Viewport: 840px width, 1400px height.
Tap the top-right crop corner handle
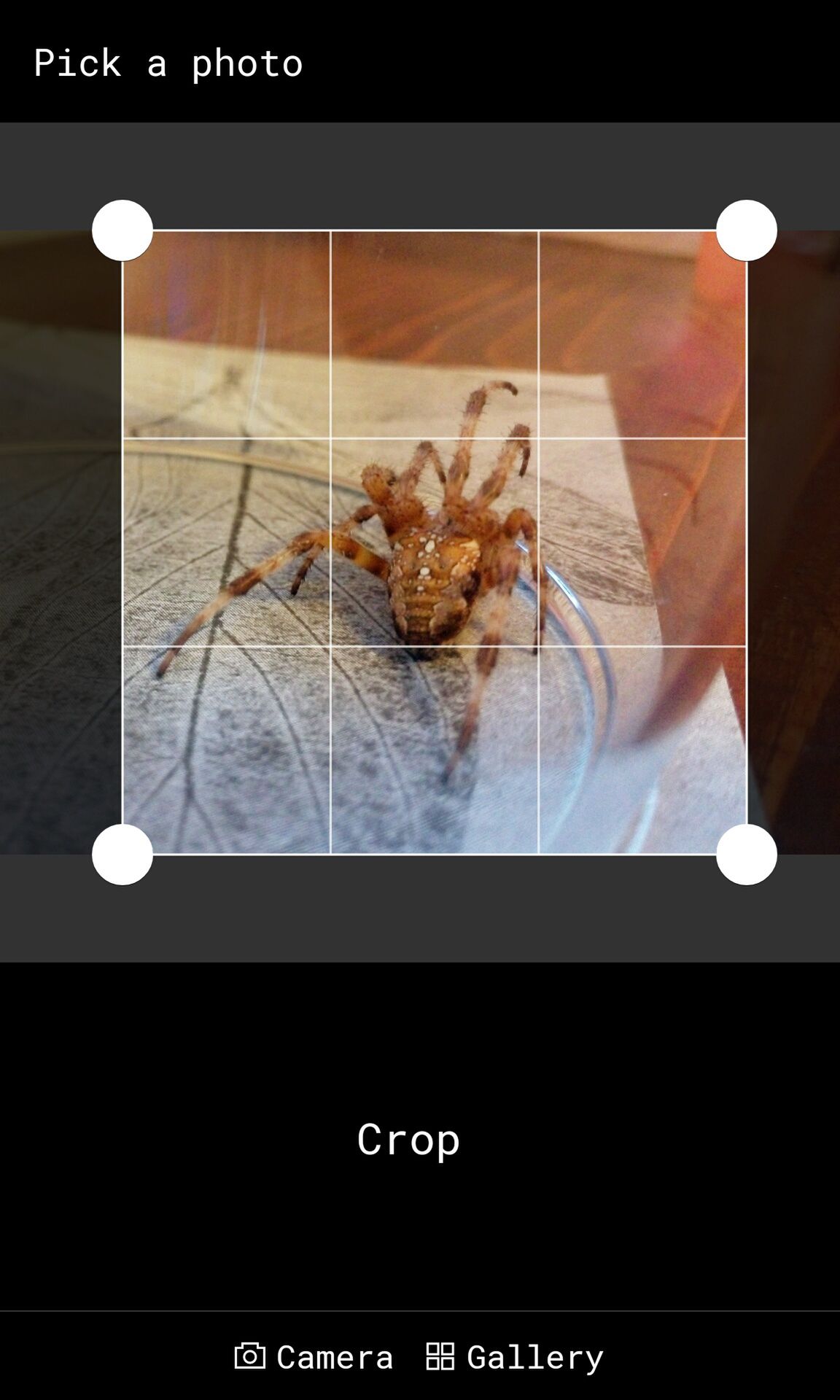(747, 230)
